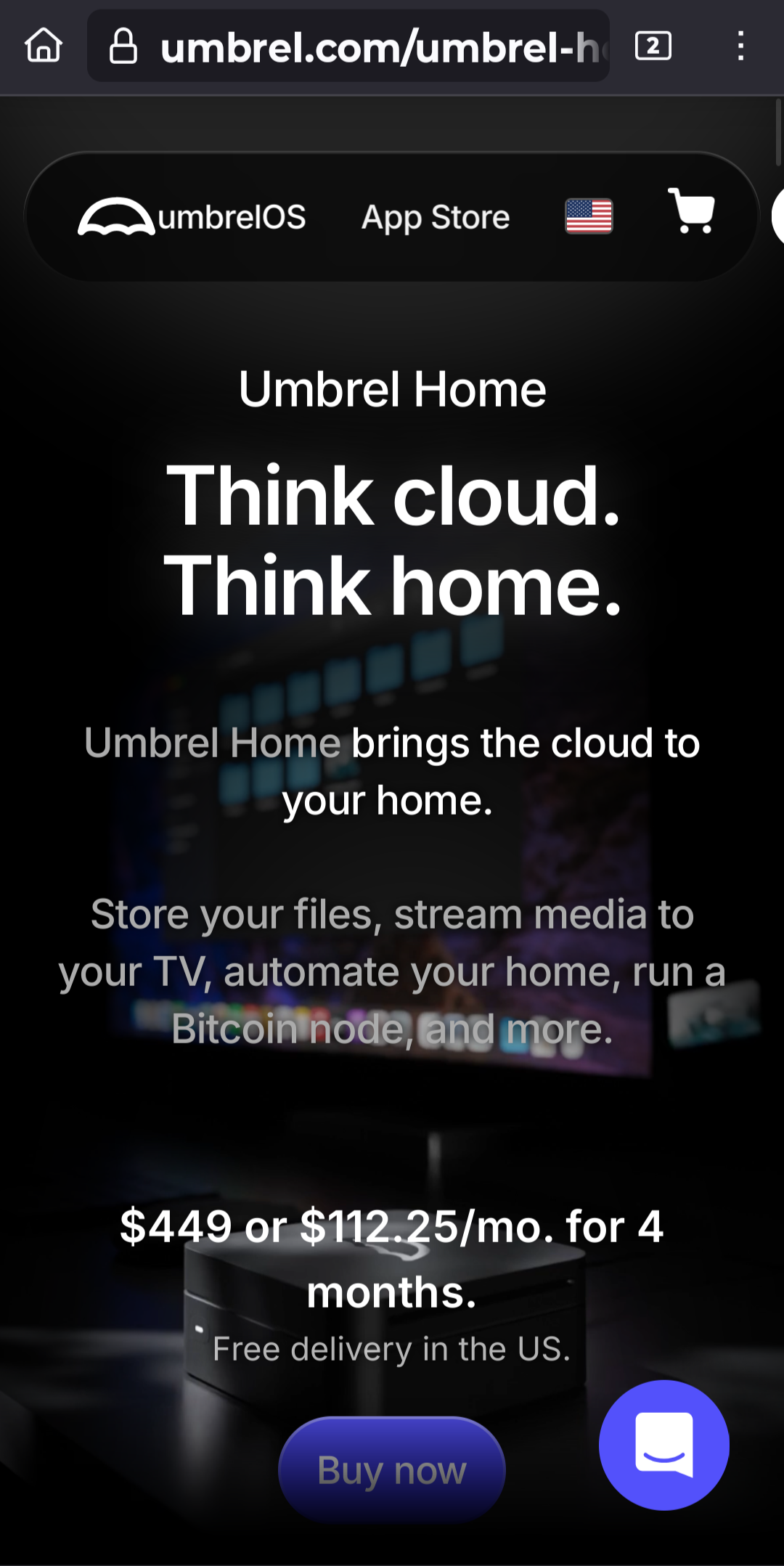Open the tab switcher showing 2 tabs
Viewport: 784px width, 1566px height.
(x=653, y=46)
